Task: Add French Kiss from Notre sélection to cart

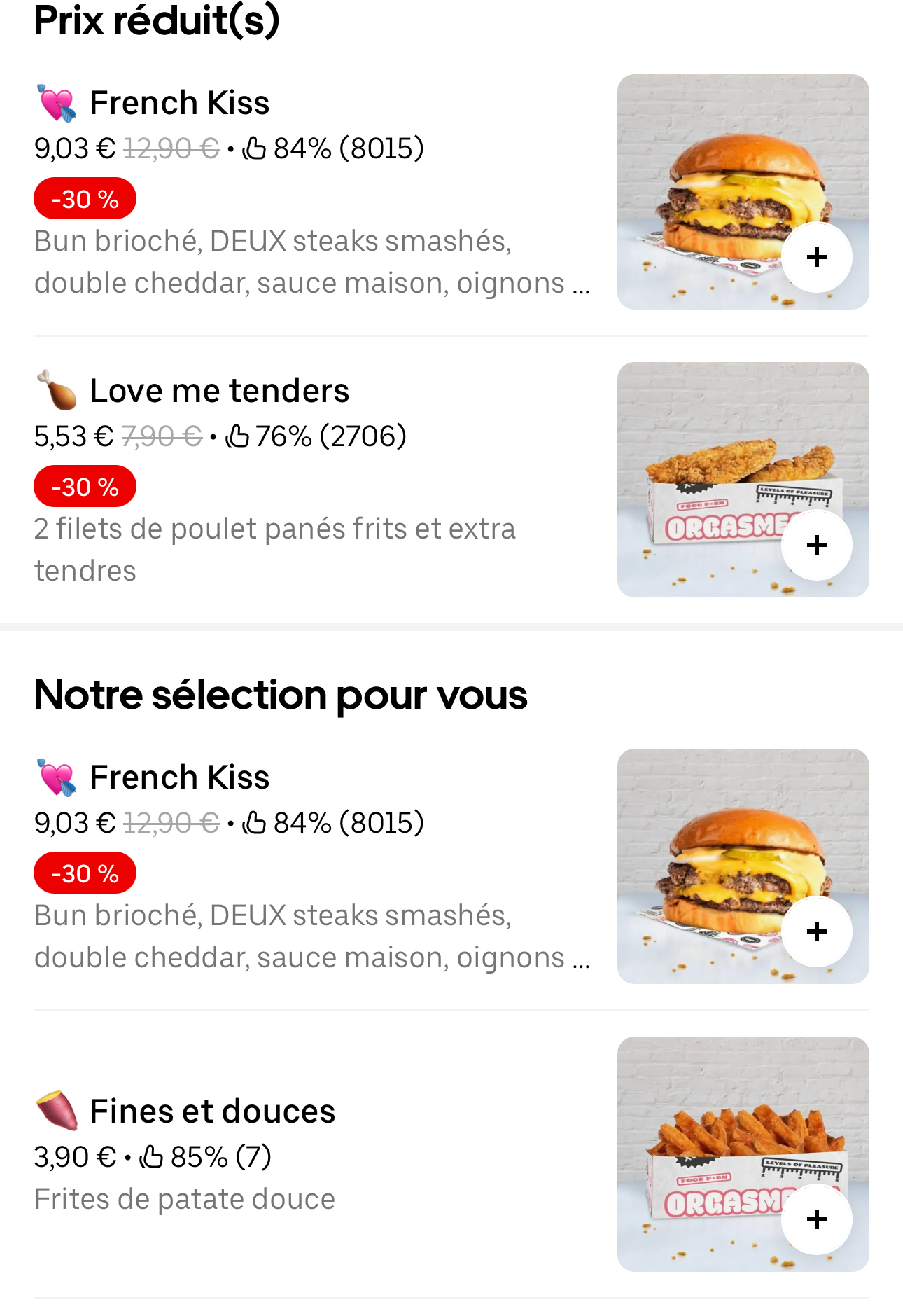Action: point(816,931)
